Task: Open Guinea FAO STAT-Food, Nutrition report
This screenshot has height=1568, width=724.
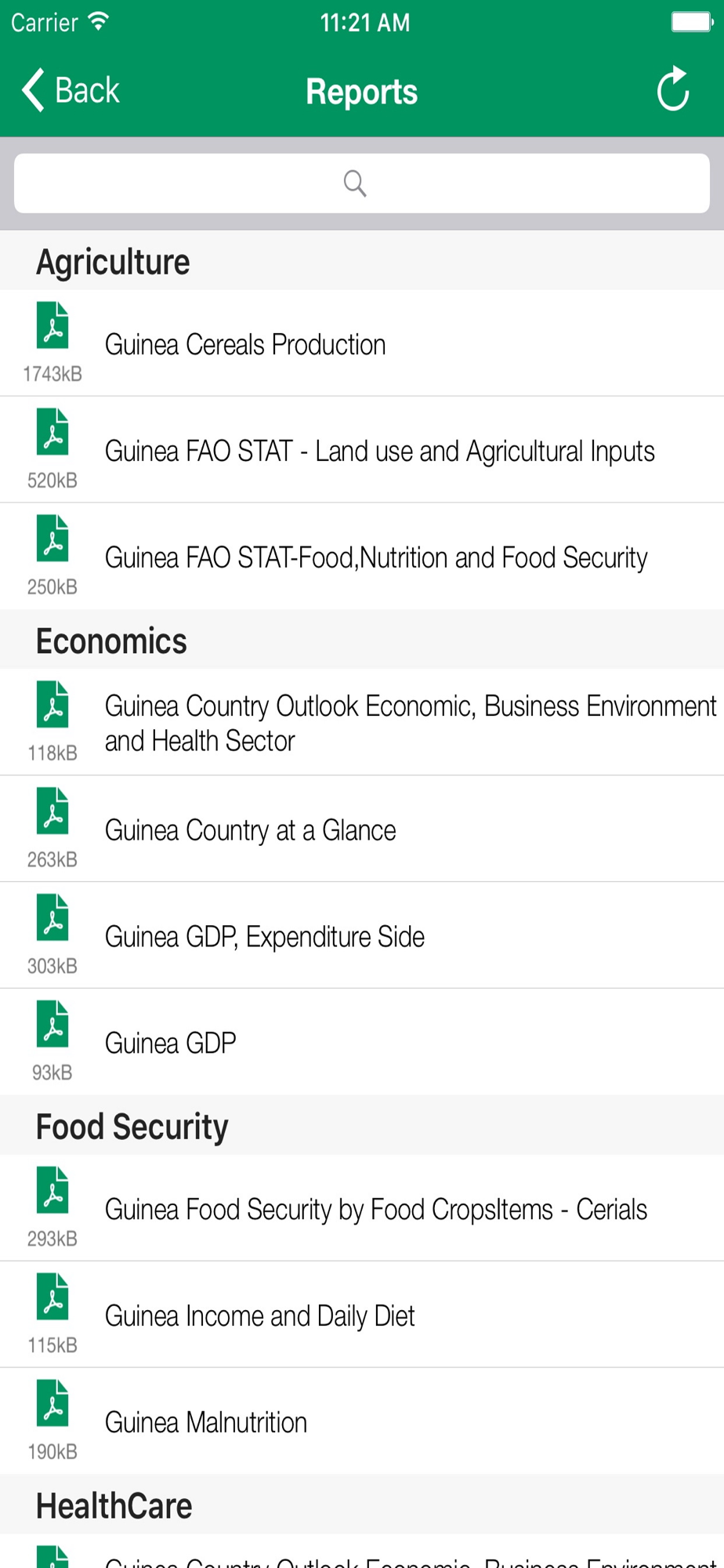Action: point(362,557)
